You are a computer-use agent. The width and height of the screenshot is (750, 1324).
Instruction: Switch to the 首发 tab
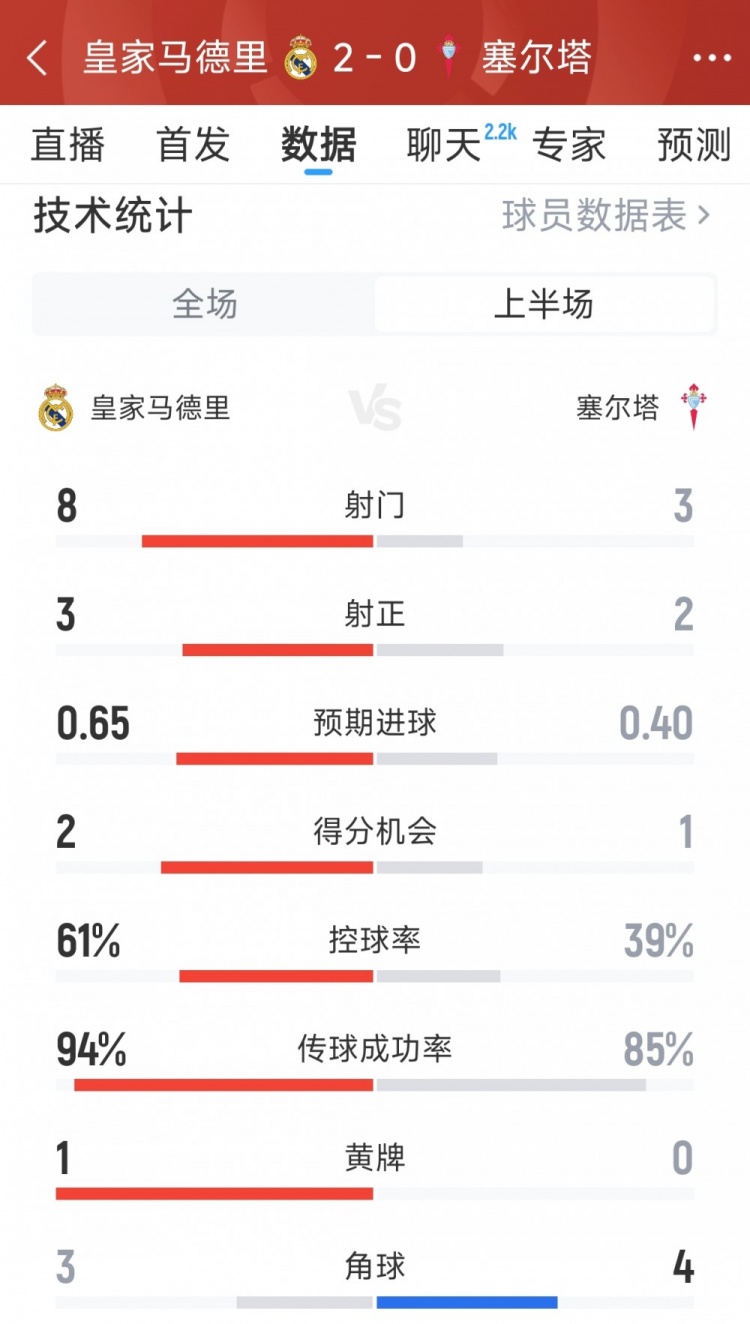click(x=193, y=145)
